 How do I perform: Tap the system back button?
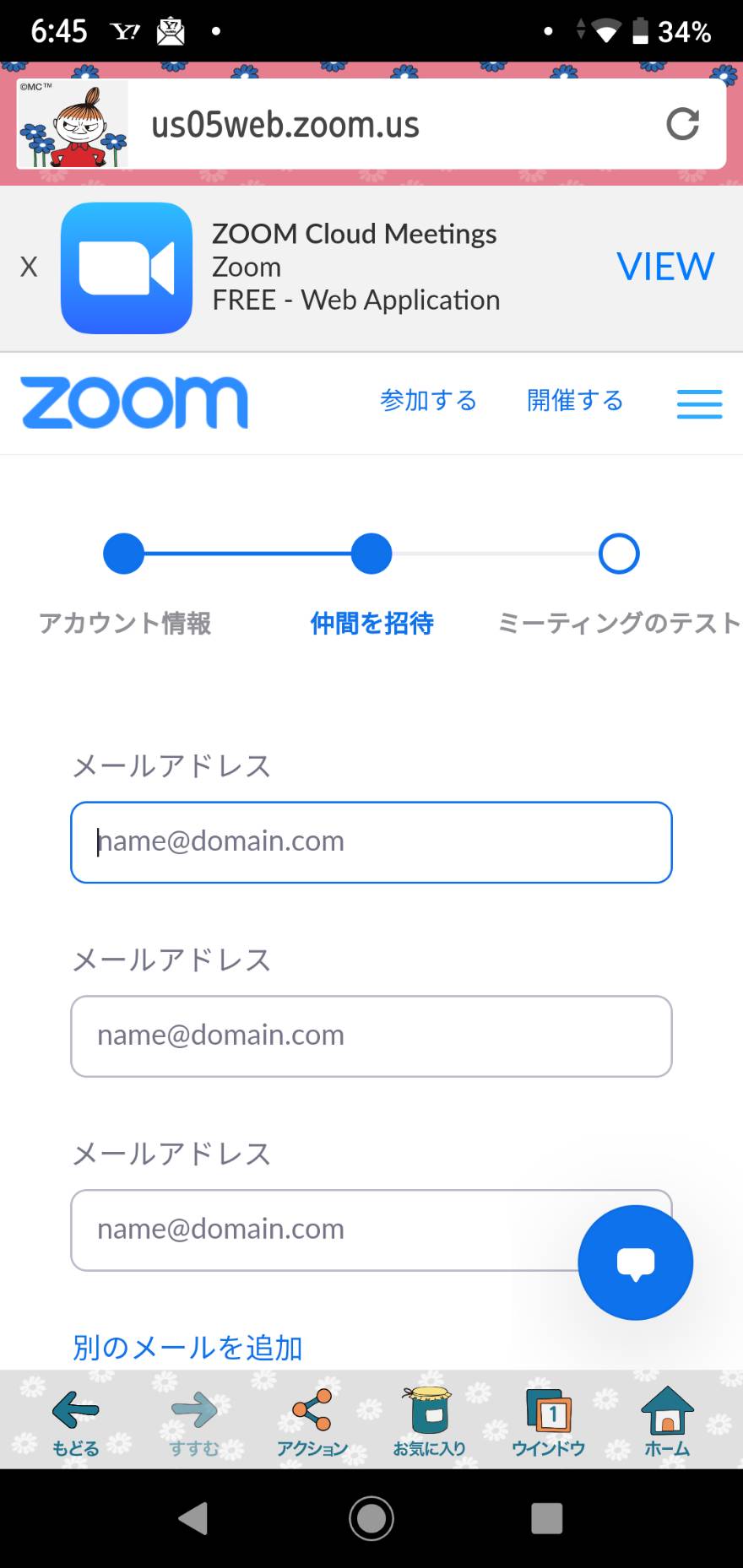[194, 1518]
